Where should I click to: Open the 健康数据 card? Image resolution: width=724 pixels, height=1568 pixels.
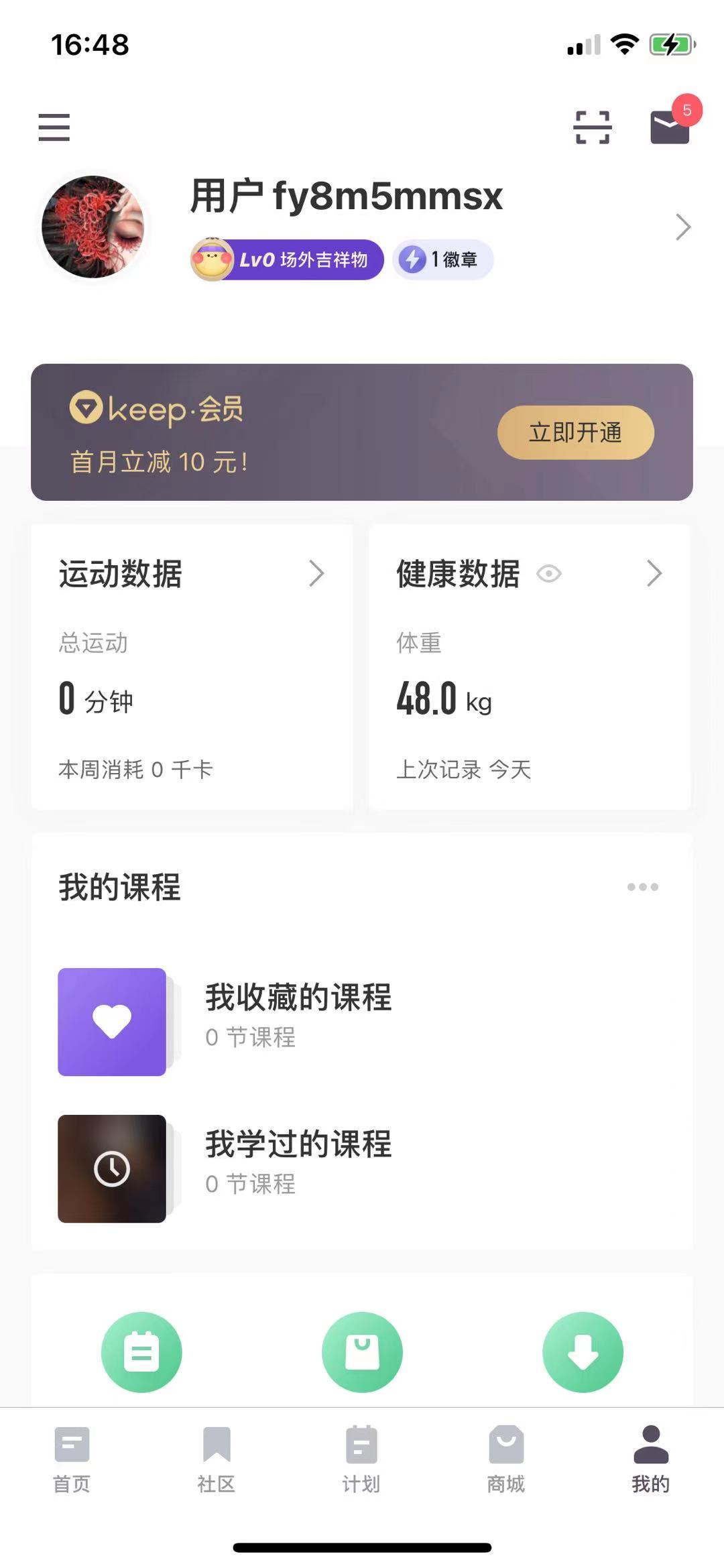point(529,666)
